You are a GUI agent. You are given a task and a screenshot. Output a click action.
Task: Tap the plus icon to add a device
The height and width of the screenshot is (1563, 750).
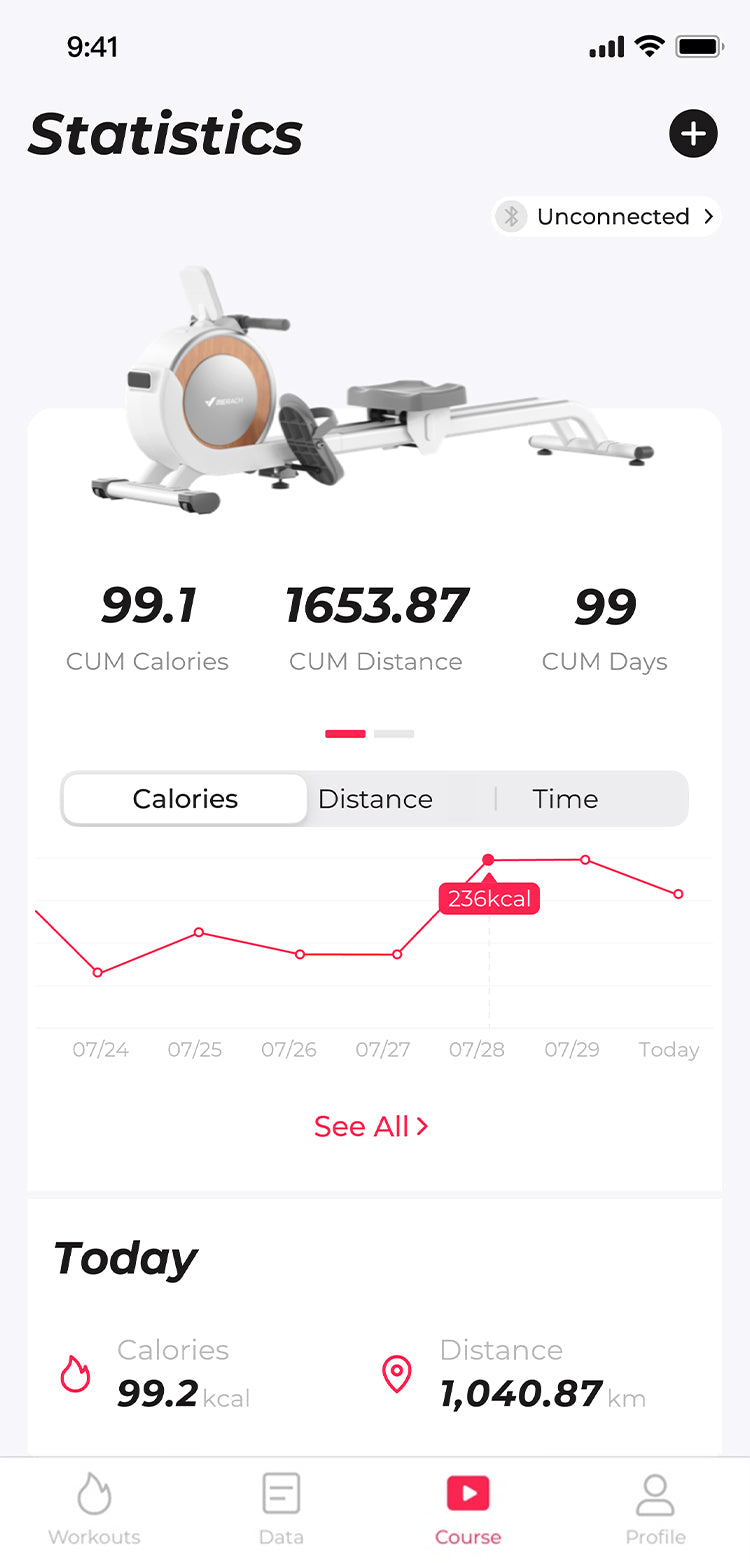click(693, 134)
